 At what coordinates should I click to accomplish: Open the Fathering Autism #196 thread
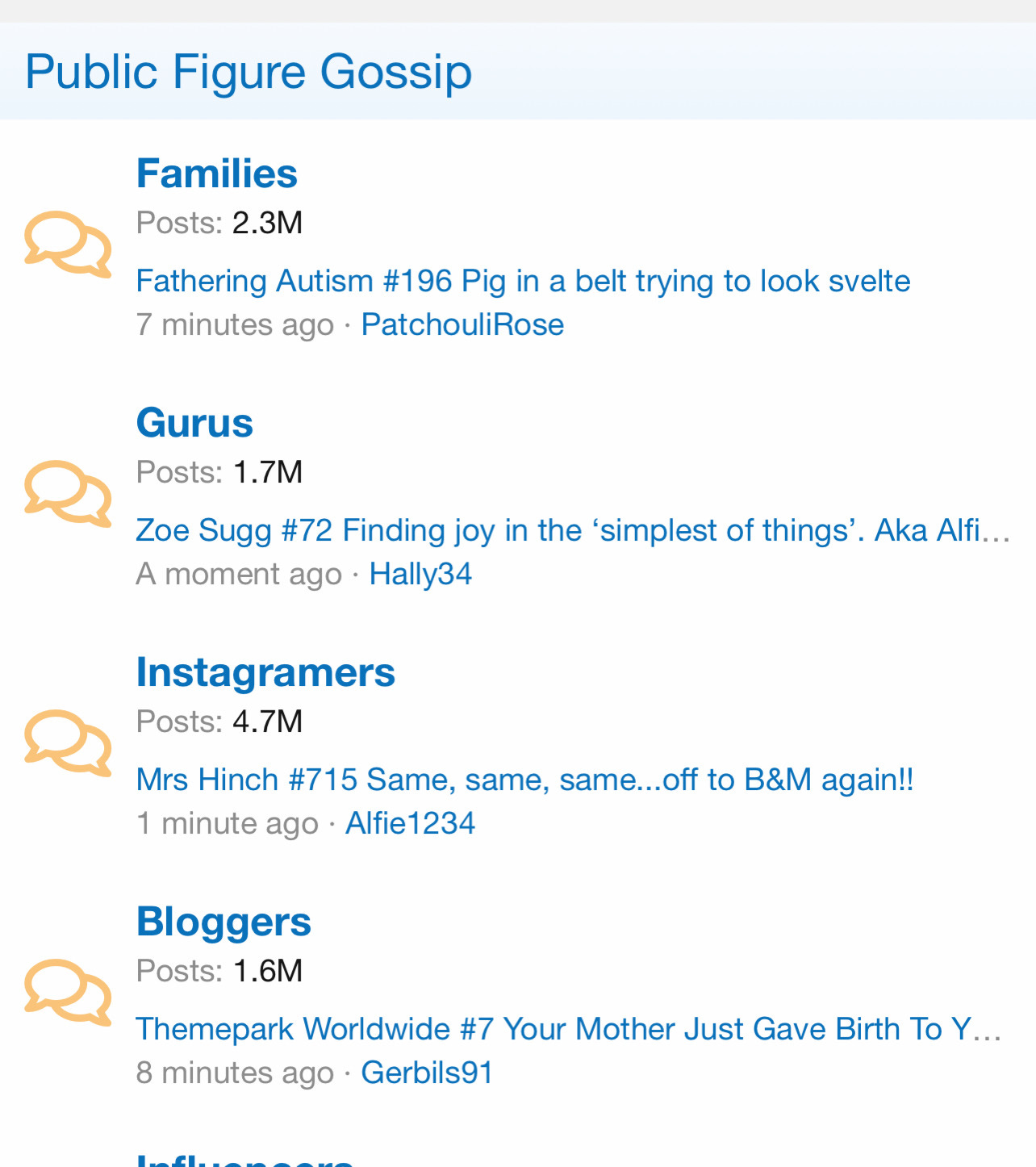coord(523,281)
